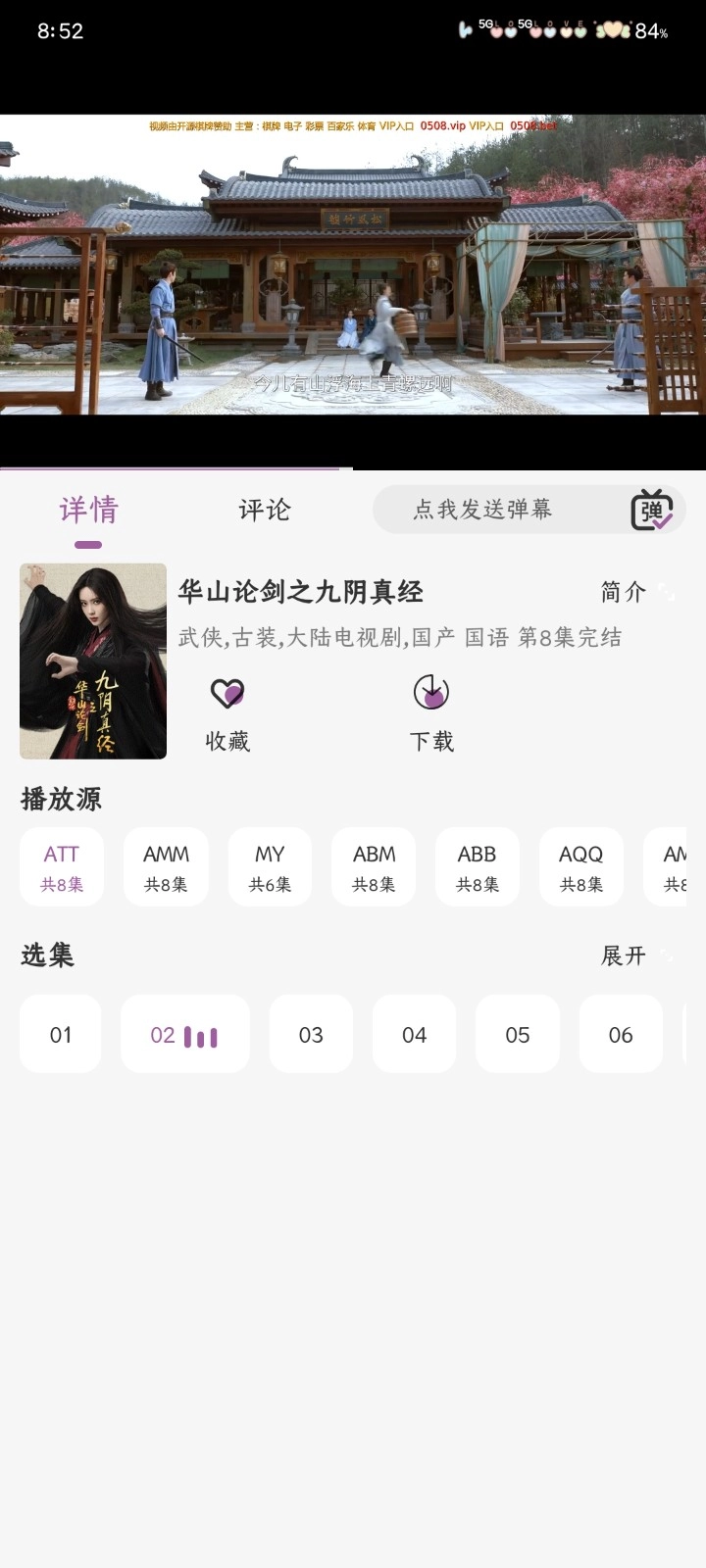This screenshot has height=1568, width=706.
Task: Open the 简介 synopsis expander
Action: tap(625, 592)
